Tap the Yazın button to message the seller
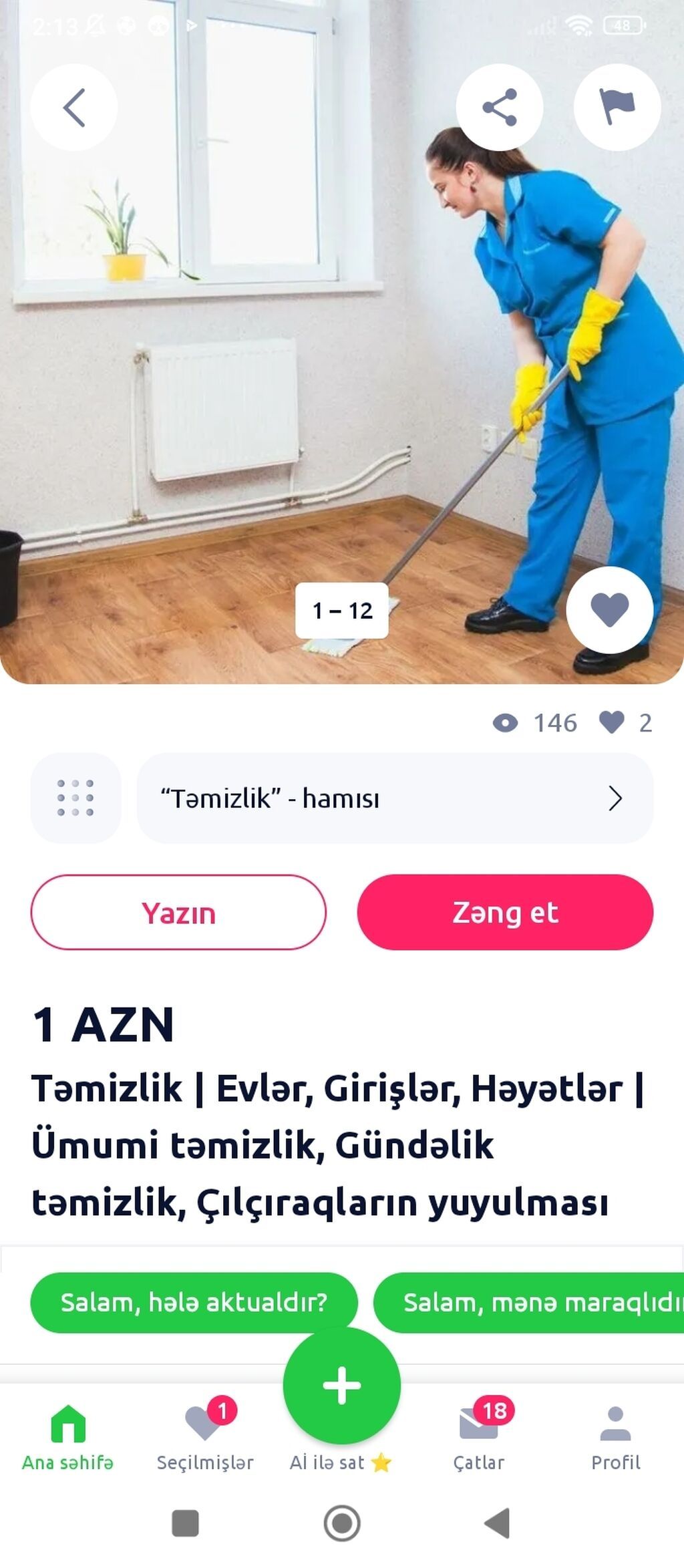Screen dimensions: 684x1568 click(178, 912)
